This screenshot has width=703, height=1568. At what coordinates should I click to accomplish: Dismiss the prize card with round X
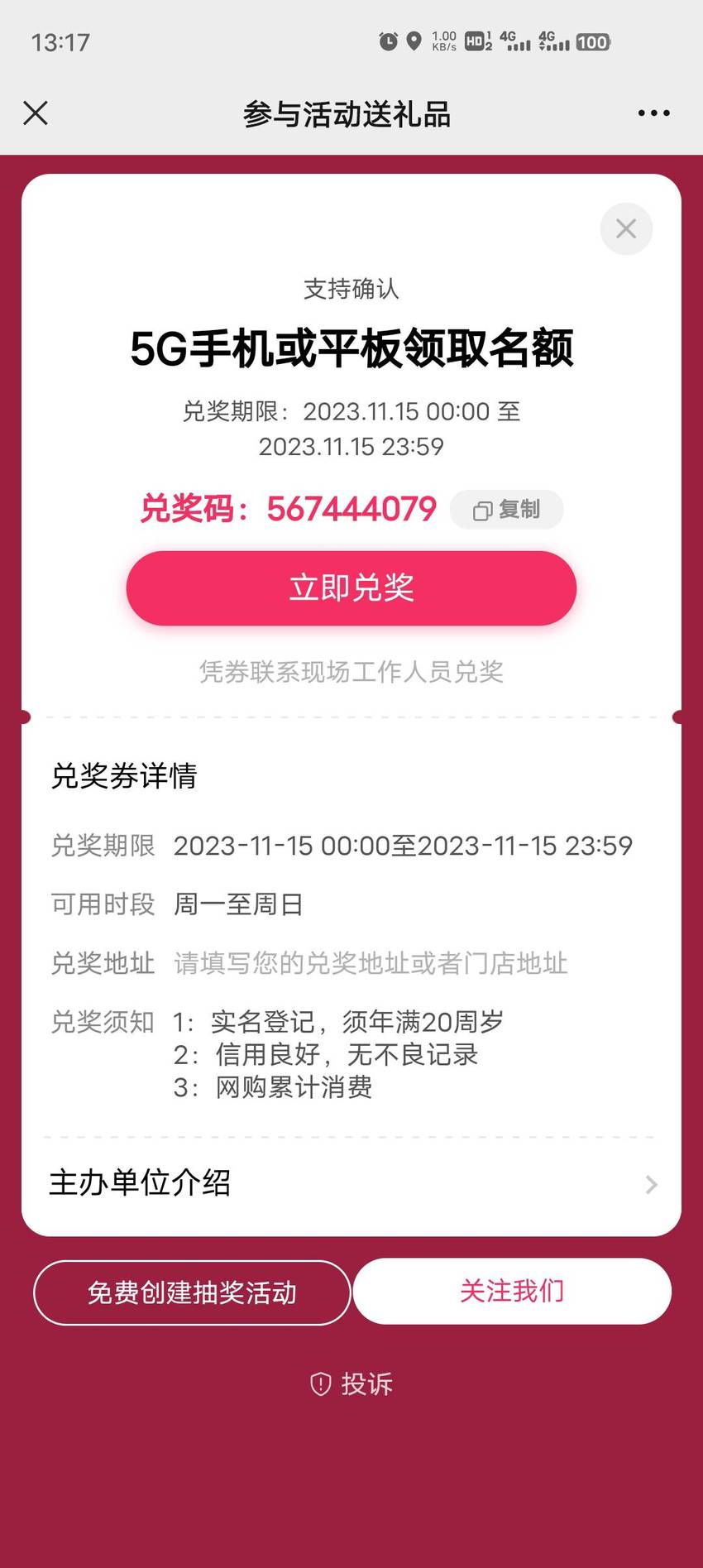626,228
